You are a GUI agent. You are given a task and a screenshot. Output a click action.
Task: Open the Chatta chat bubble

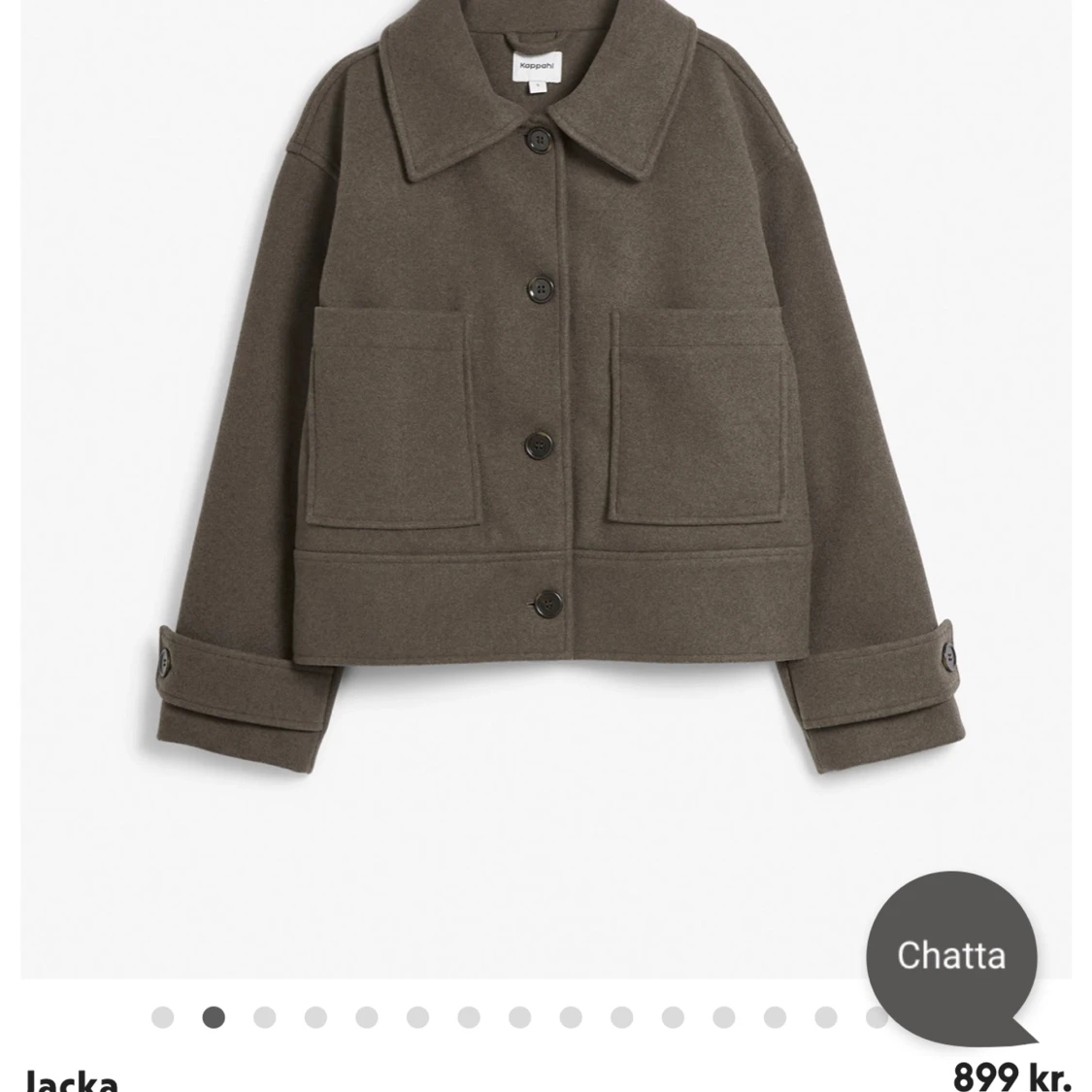point(950,955)
